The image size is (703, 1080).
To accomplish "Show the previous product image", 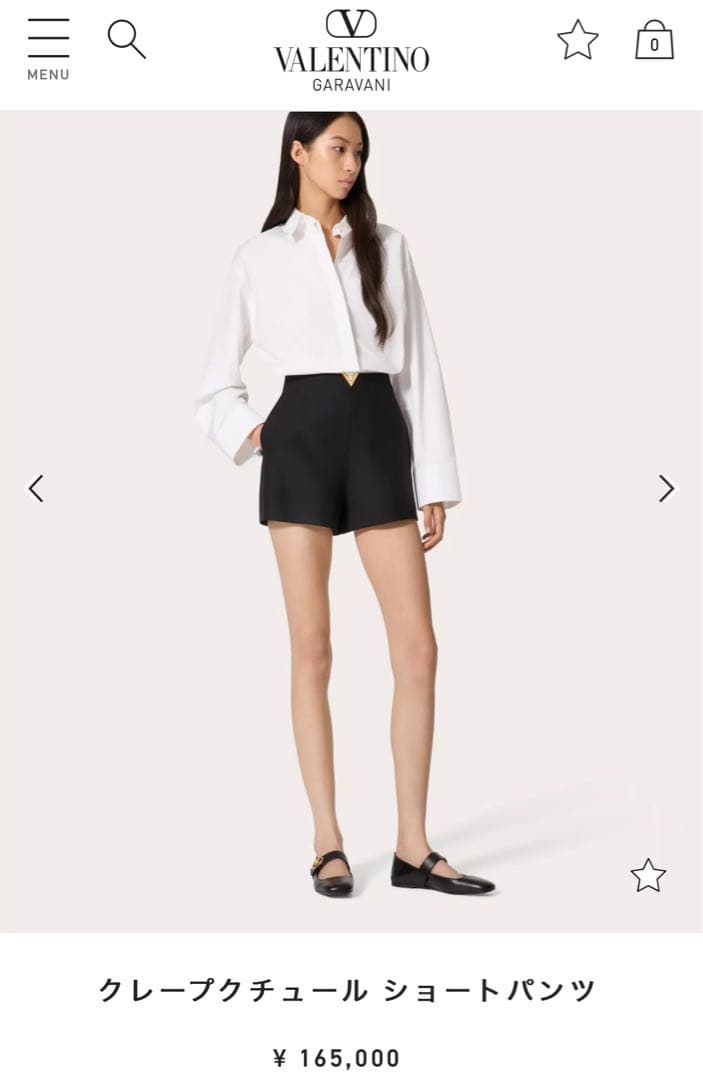I will (x=36, y=488).
